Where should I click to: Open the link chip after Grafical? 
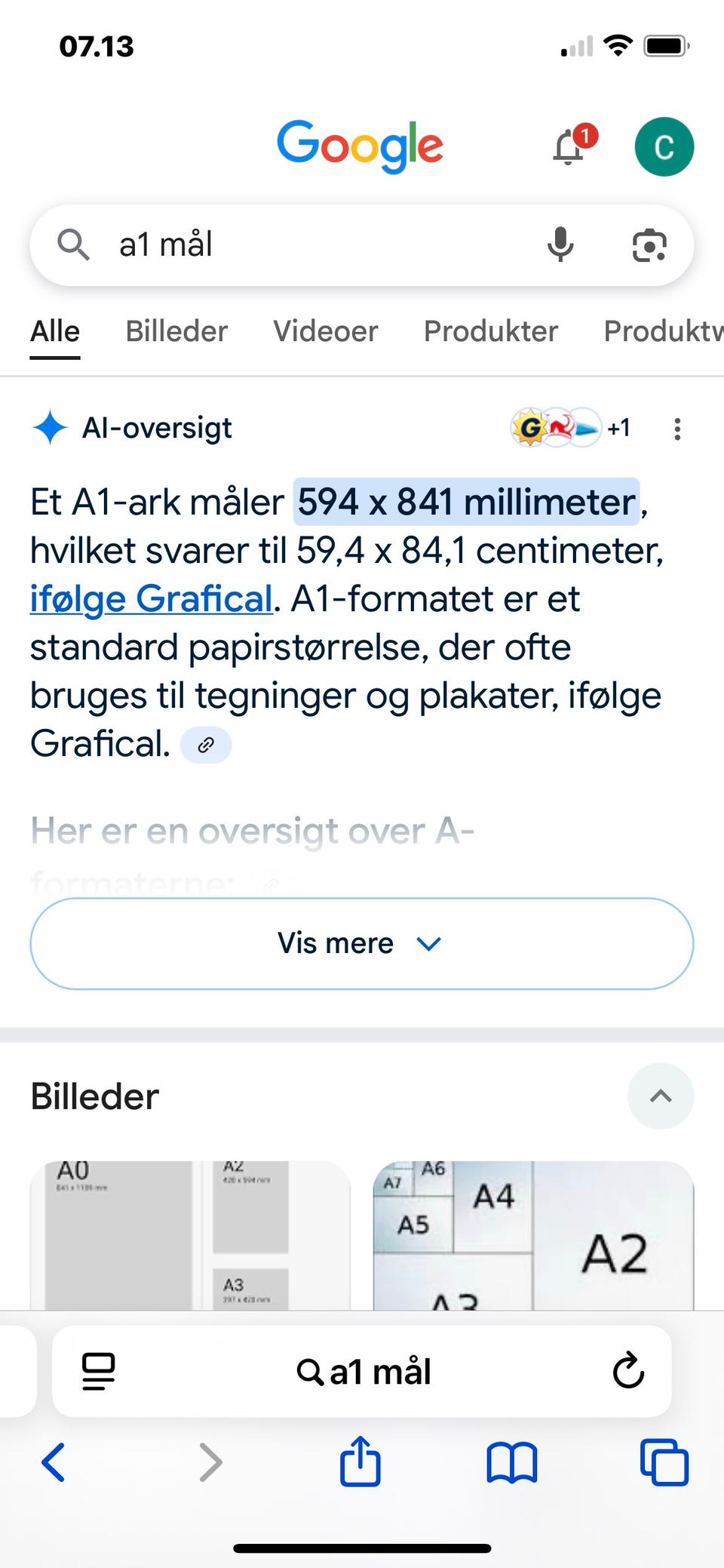click(206, 744)
